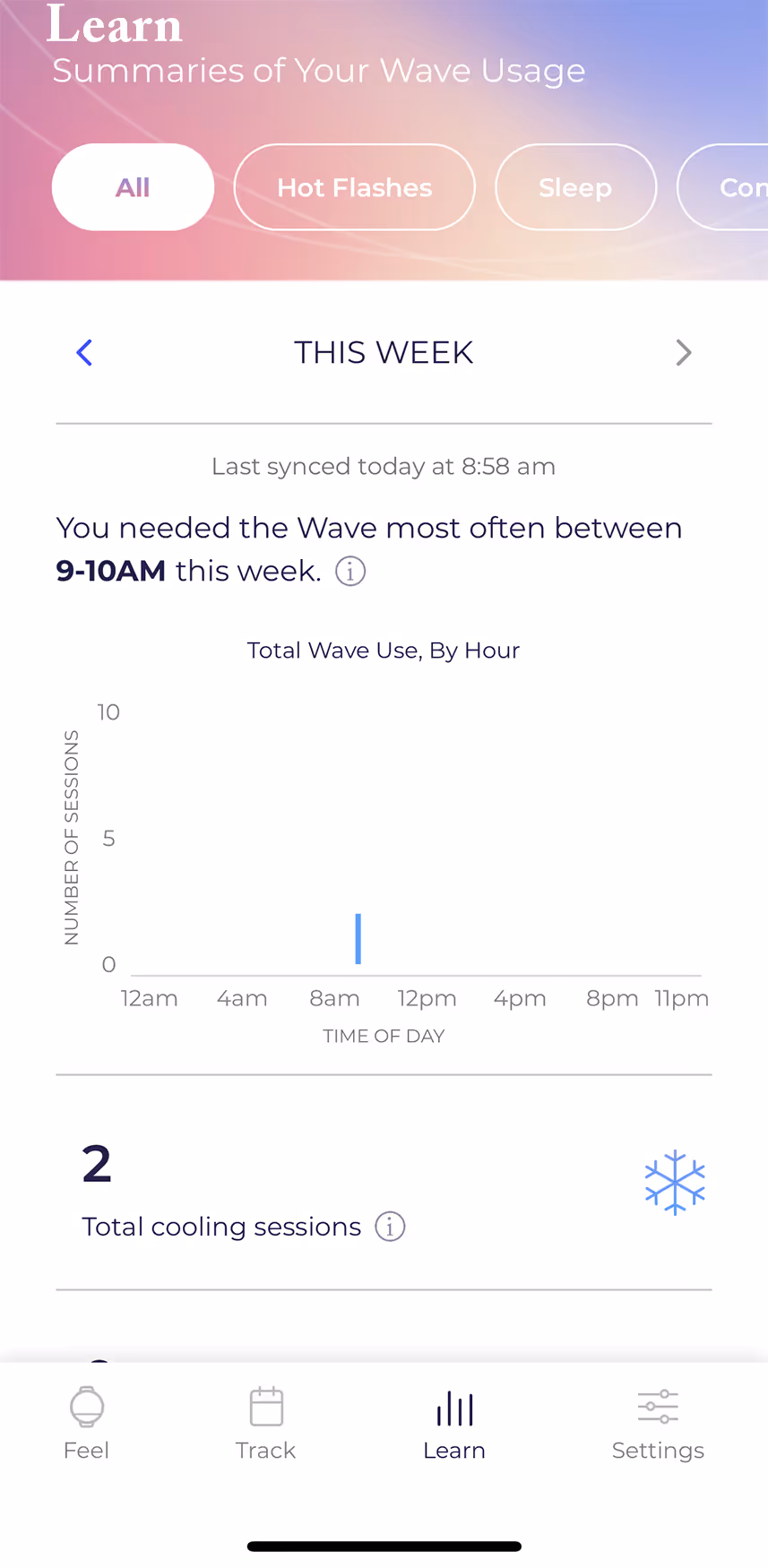The image size is (768, 1568).
Task: Go to the previous week with the left chevron
Action: [83, 352]
